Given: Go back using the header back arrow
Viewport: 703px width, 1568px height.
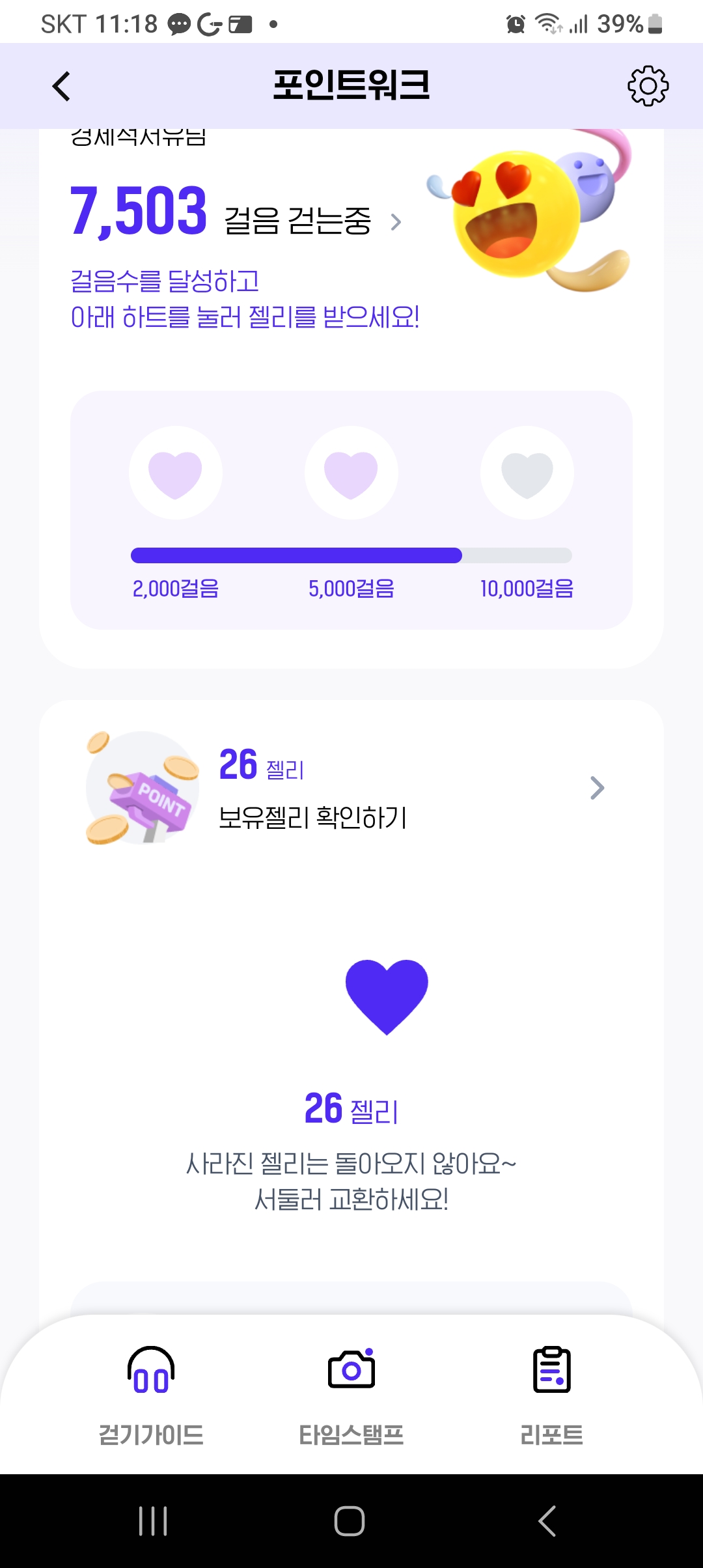Looking at the screenshot, I should pos(61,86).
